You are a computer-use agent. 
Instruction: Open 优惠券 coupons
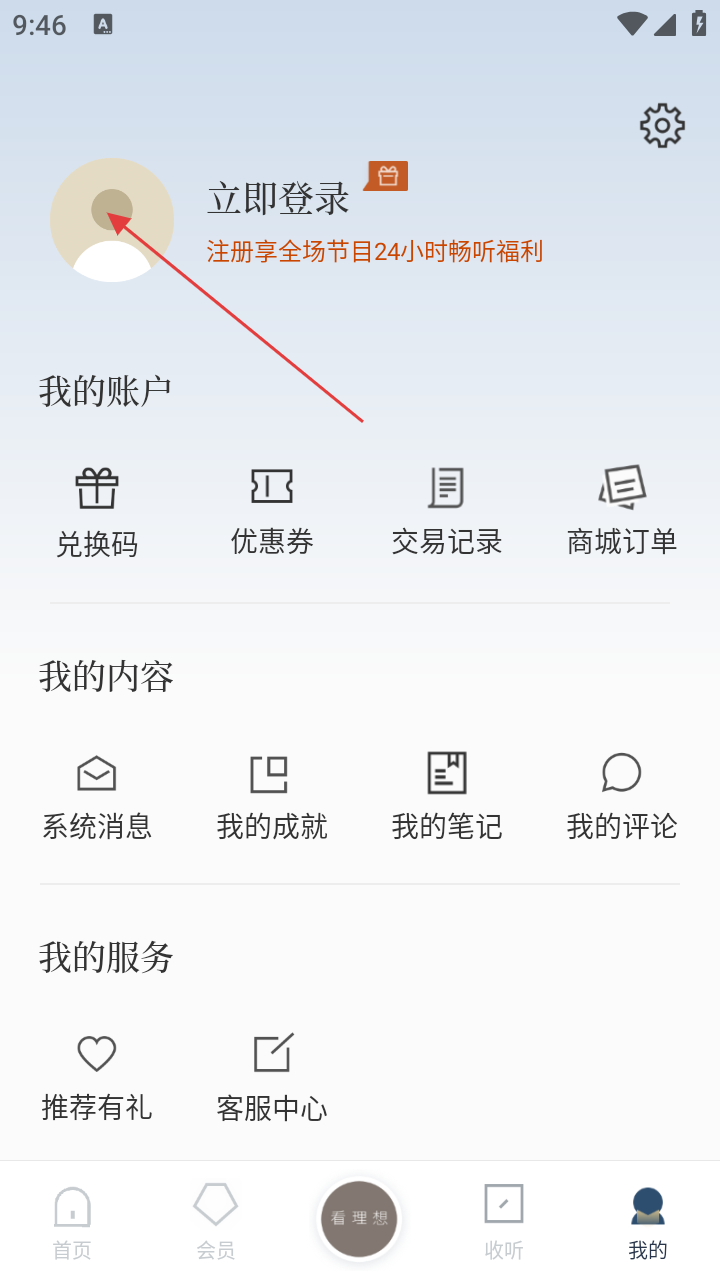click(272, 512)
